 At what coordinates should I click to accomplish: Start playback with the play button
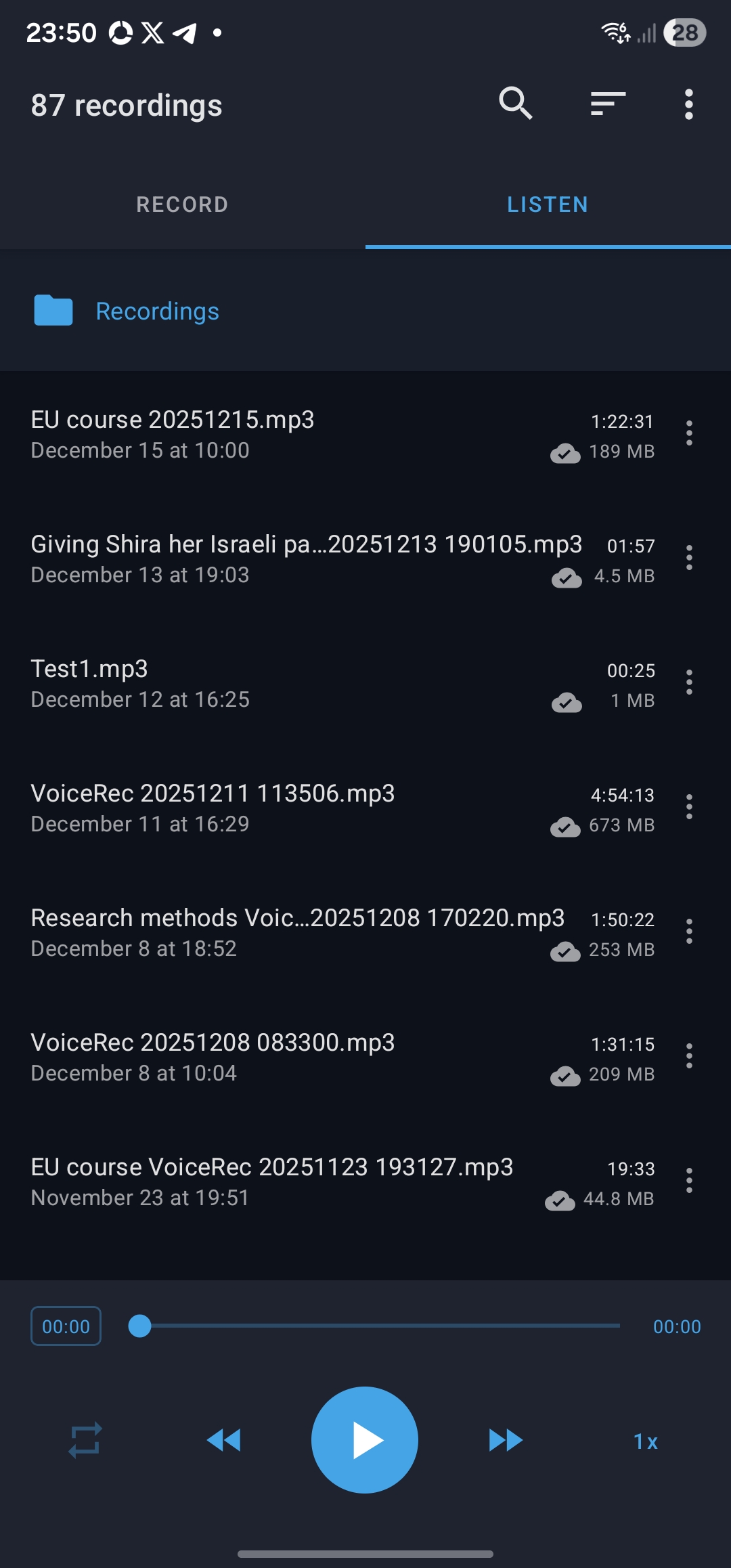click(365, 1440)
